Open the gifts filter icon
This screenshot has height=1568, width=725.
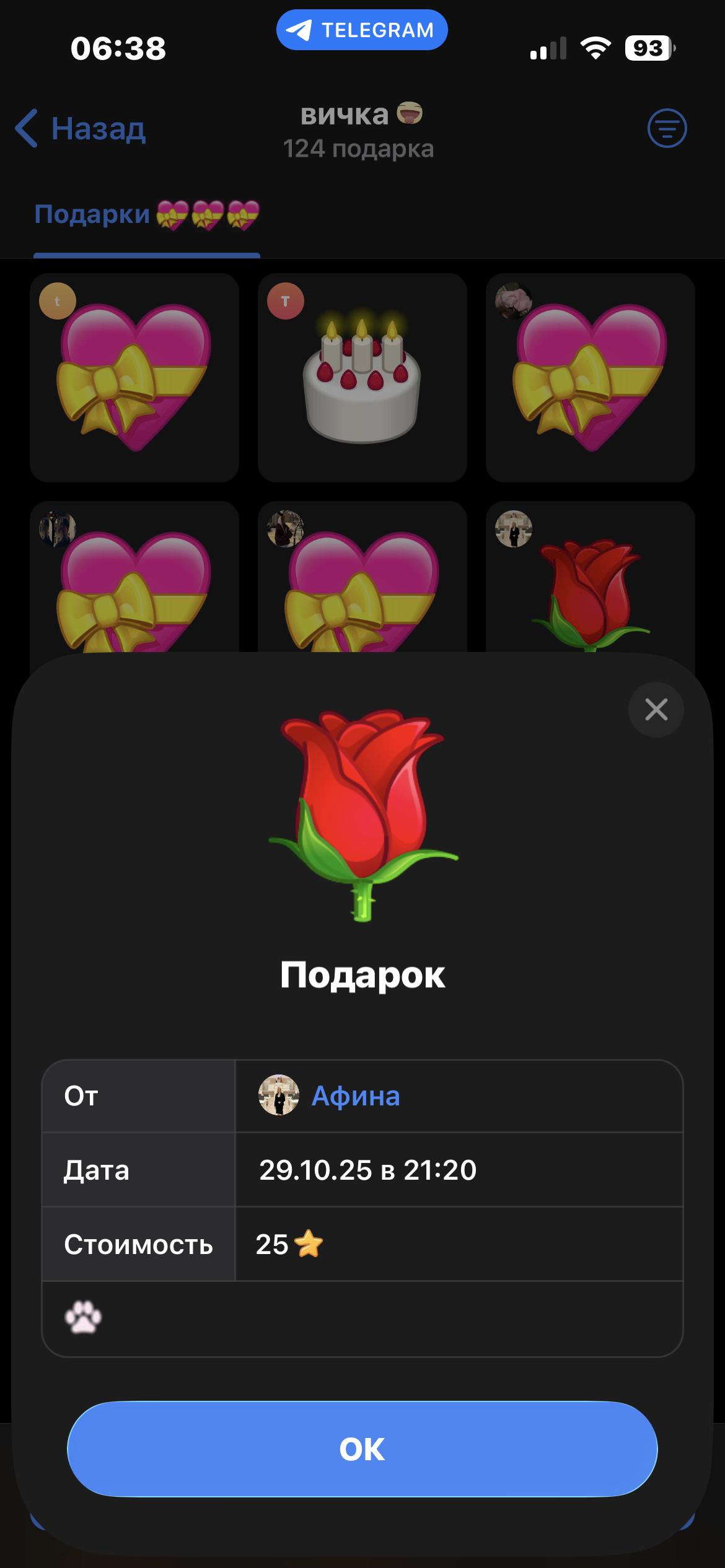[x=667, y=129]
